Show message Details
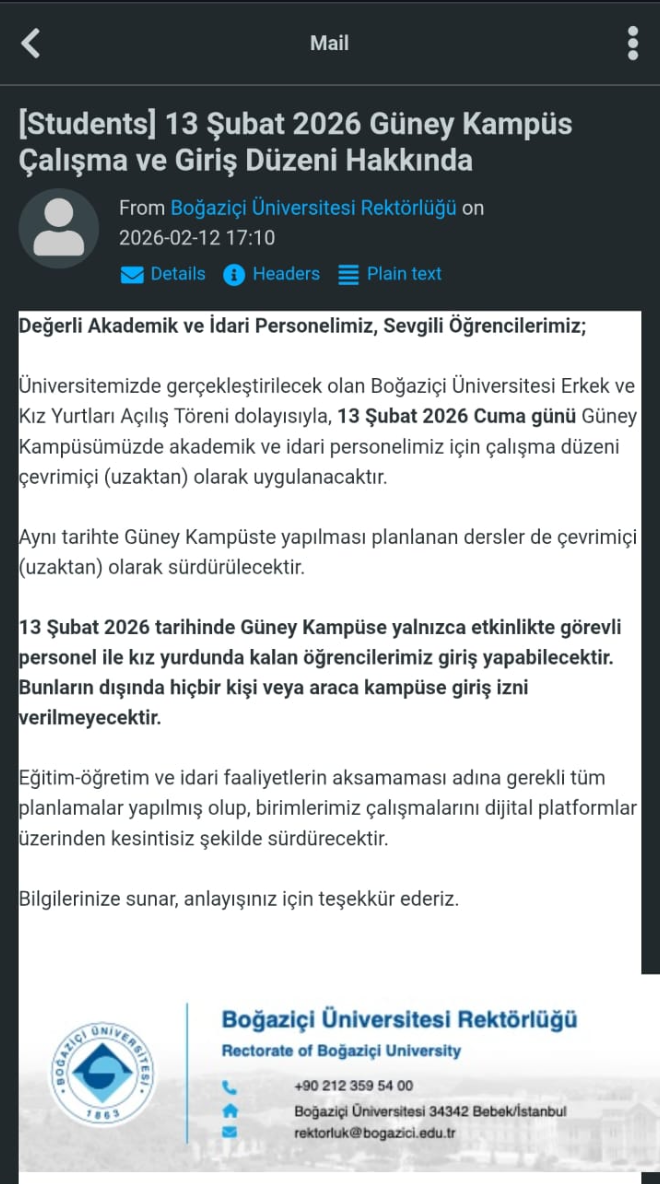Viewport: 660px width, 1184px height. point(163,274)
